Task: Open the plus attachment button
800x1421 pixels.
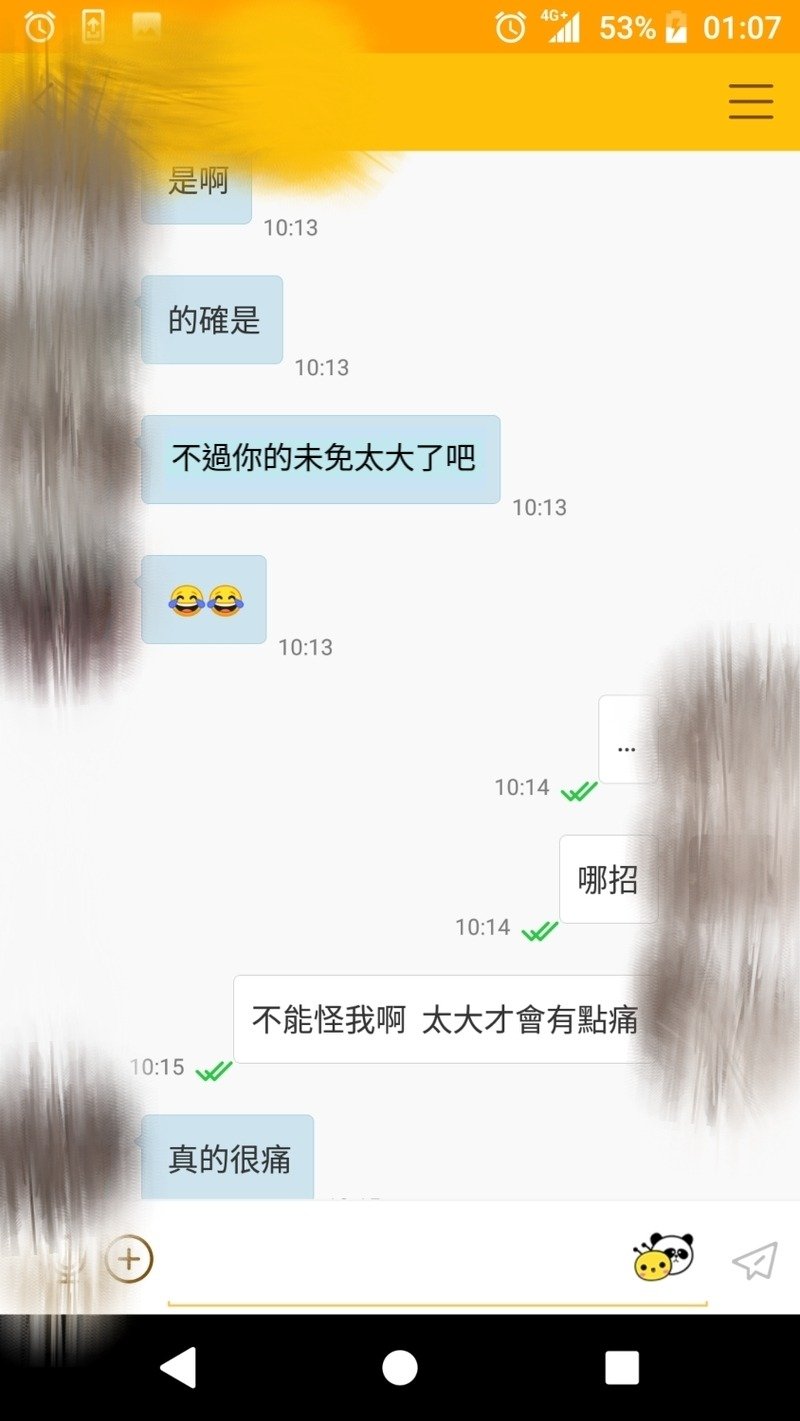Action: click(x=130, y=1258)
